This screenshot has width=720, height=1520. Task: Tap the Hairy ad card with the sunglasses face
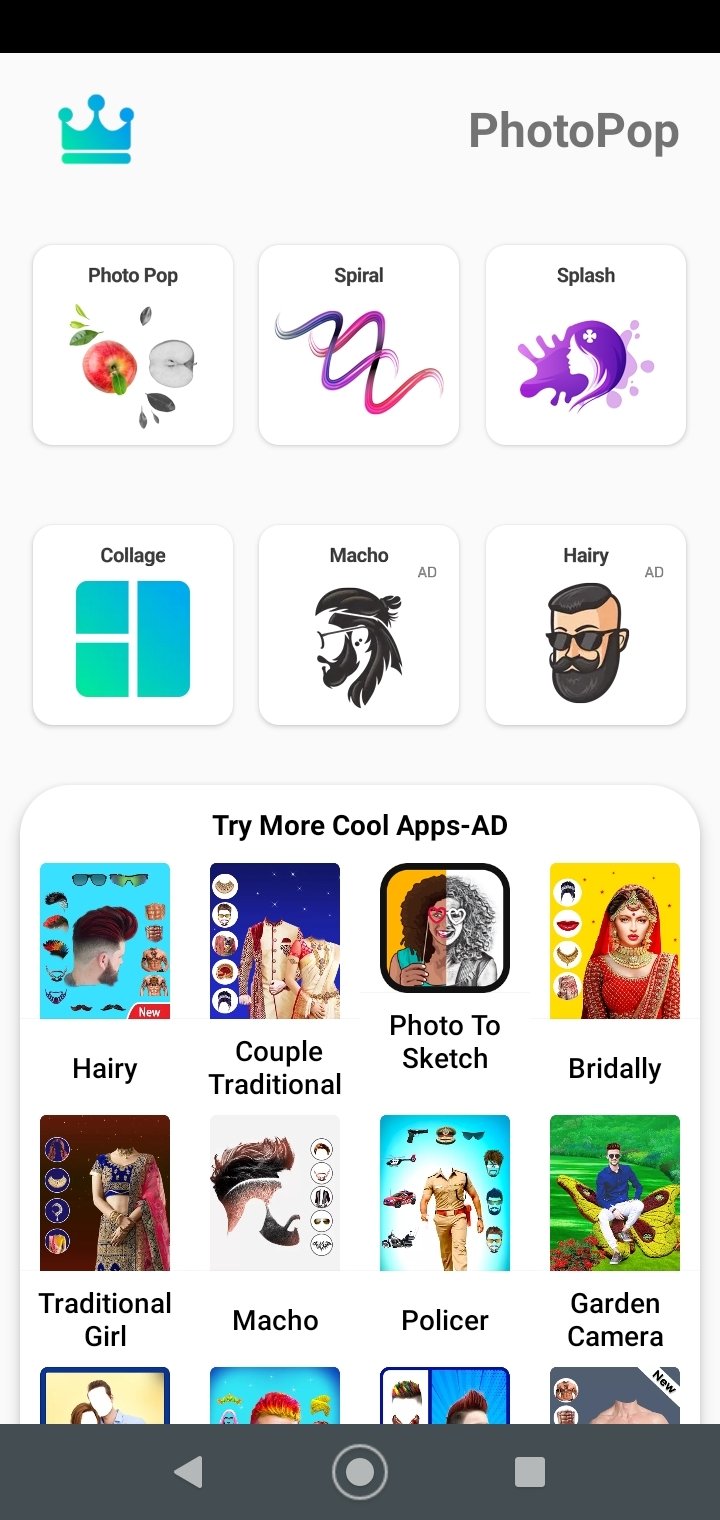tap(586, 625)
